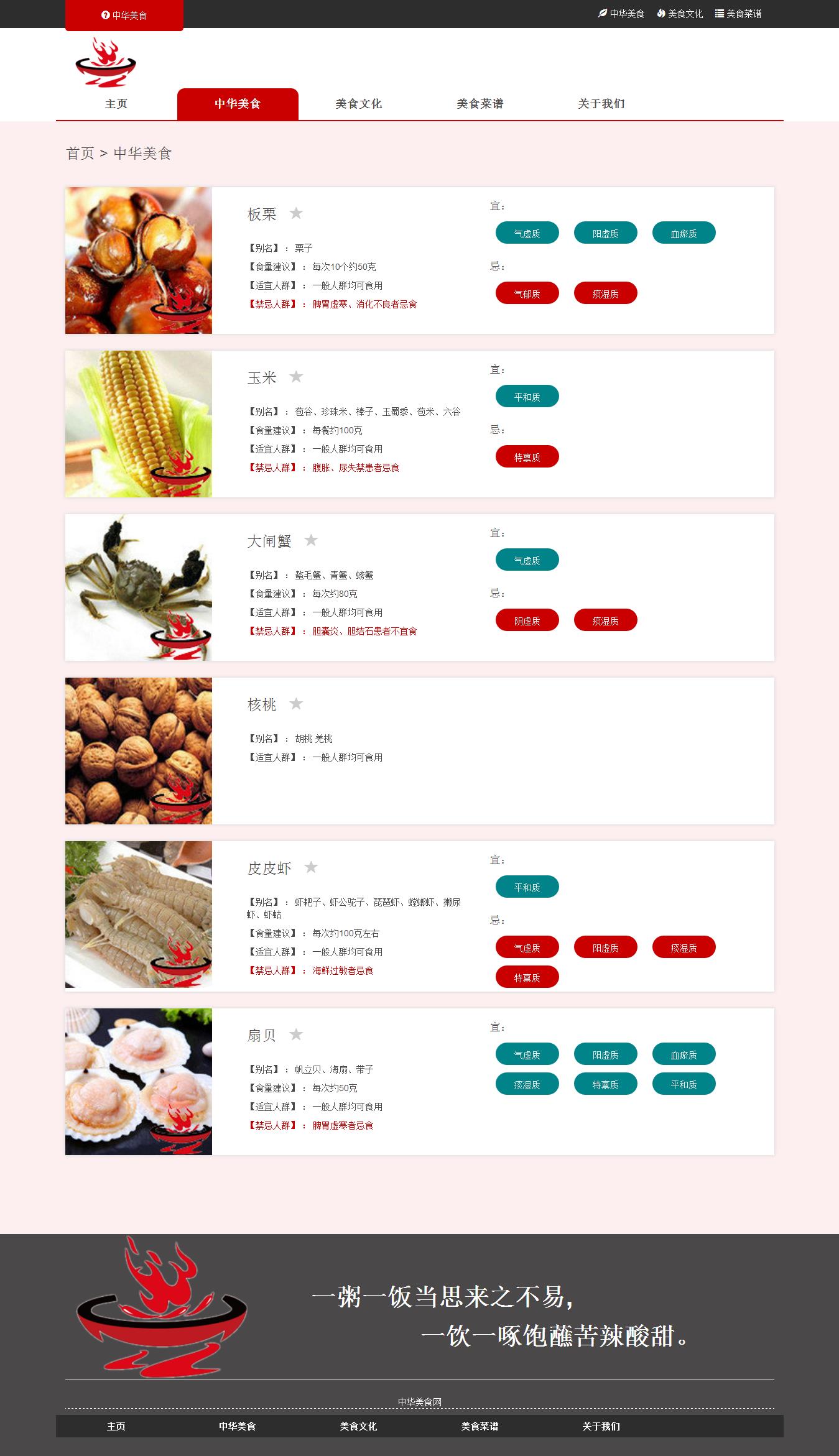Star the 玉米 item

(x=296, y=377)
